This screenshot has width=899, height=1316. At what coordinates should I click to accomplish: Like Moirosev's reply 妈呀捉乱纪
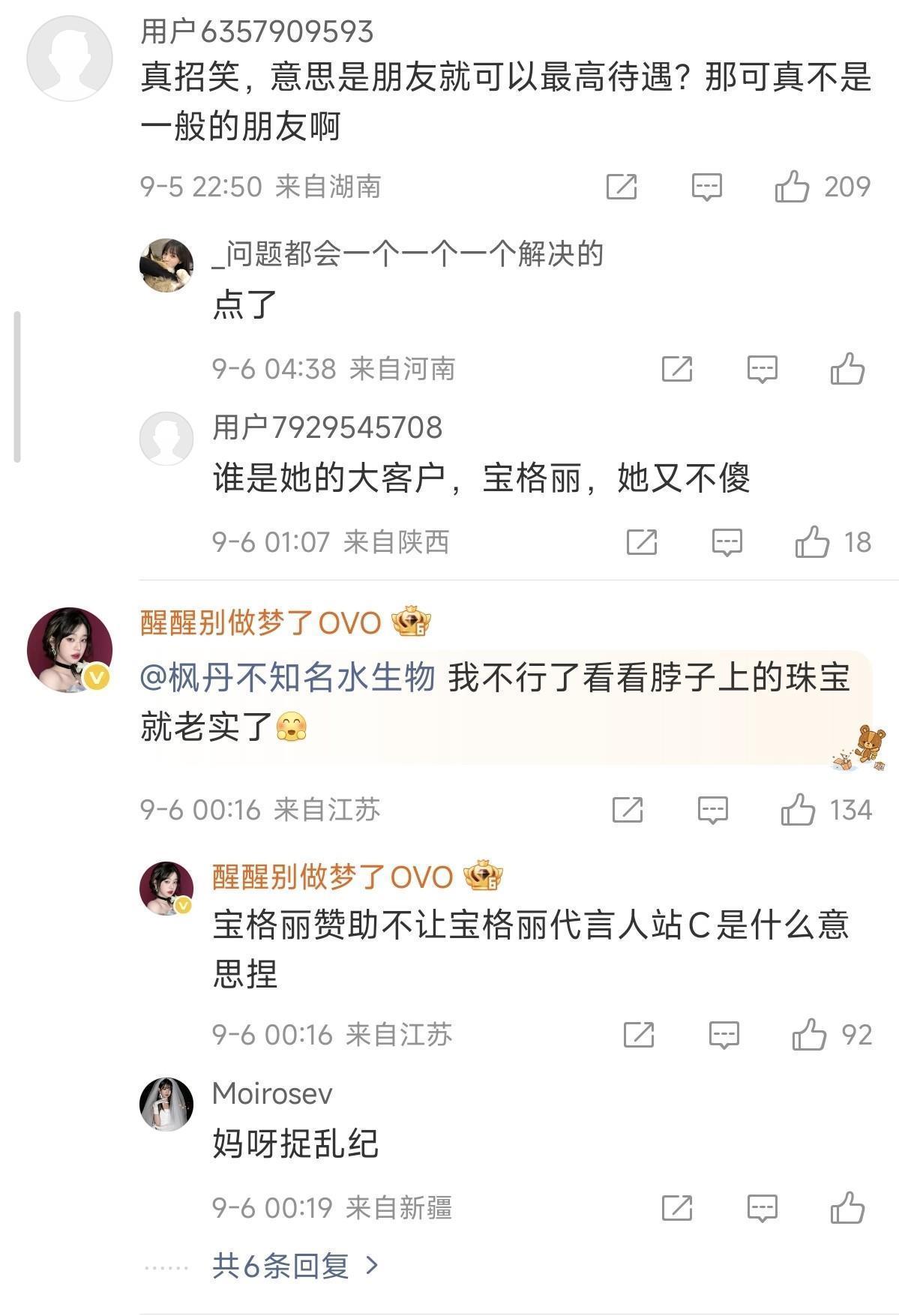pyautogui.click(x=847, y=1207)
